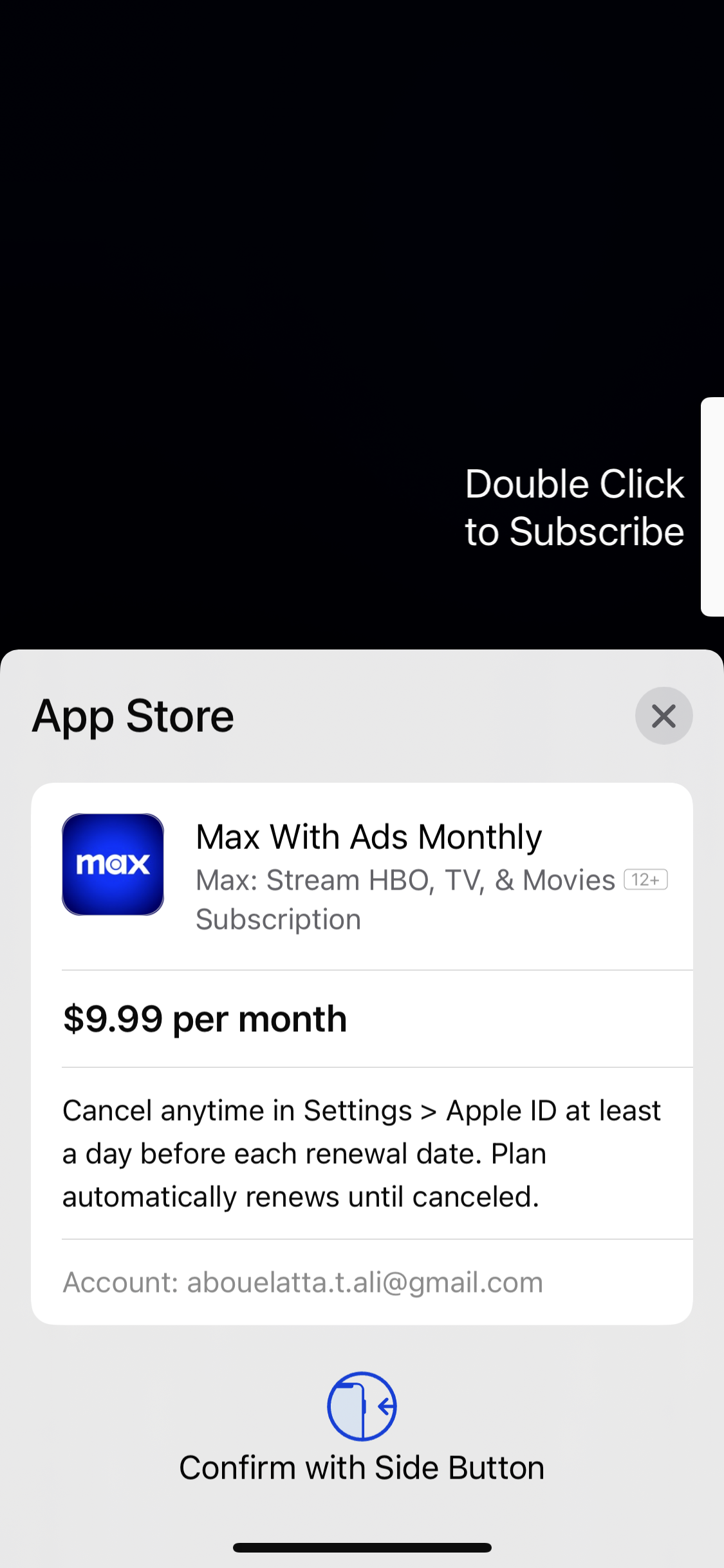The image size is (724, 1568).
Task: Tap the App Store sheet header icon area
Action: pos(131,715)
